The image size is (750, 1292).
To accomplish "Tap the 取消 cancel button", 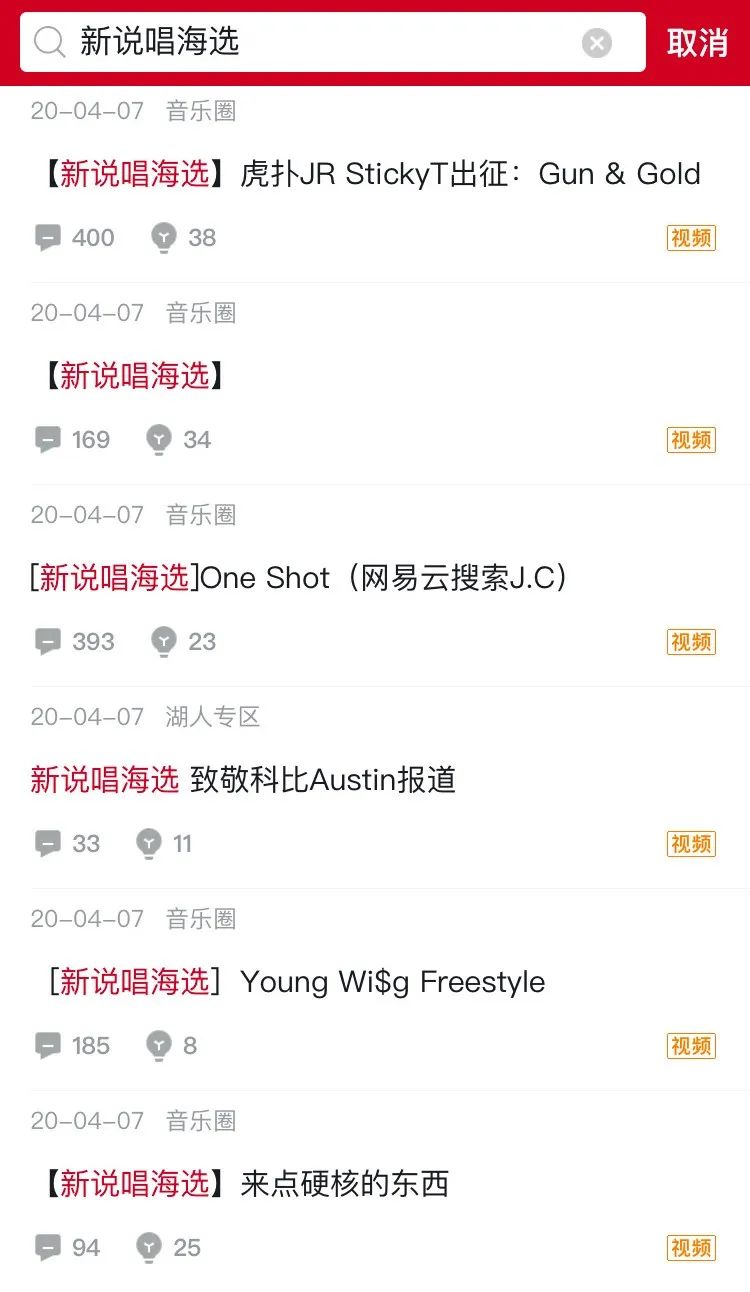I will click(x=698, y=42).
